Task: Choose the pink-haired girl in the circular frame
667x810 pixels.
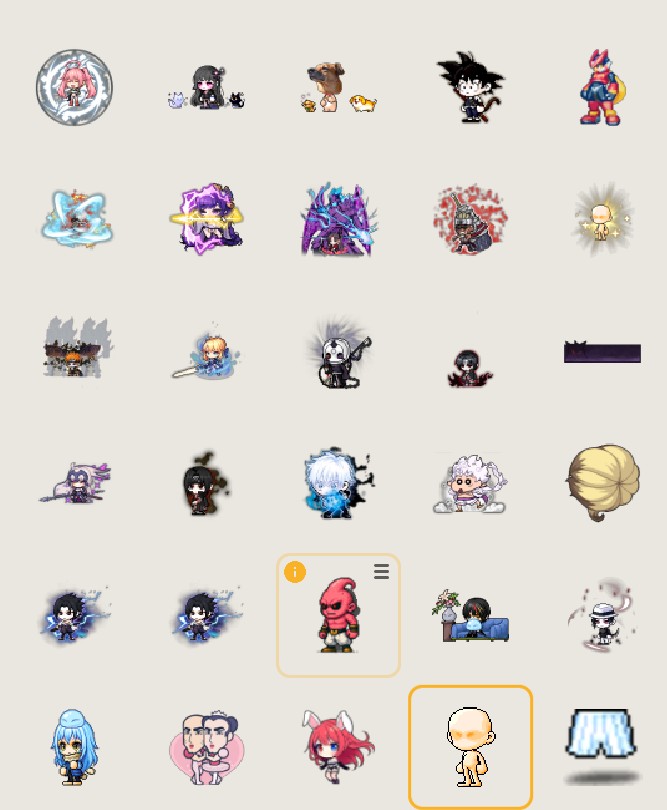Action: pos(74,87)
